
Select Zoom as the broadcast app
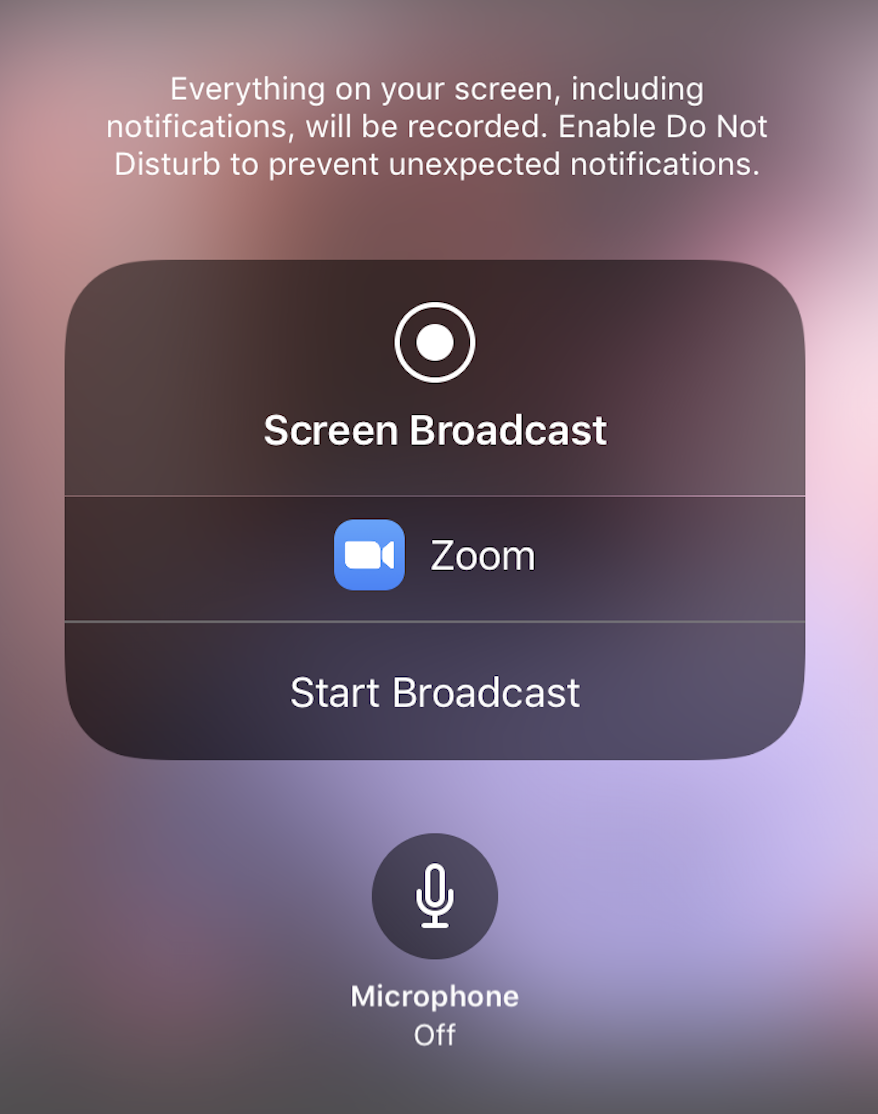[435, 556]
